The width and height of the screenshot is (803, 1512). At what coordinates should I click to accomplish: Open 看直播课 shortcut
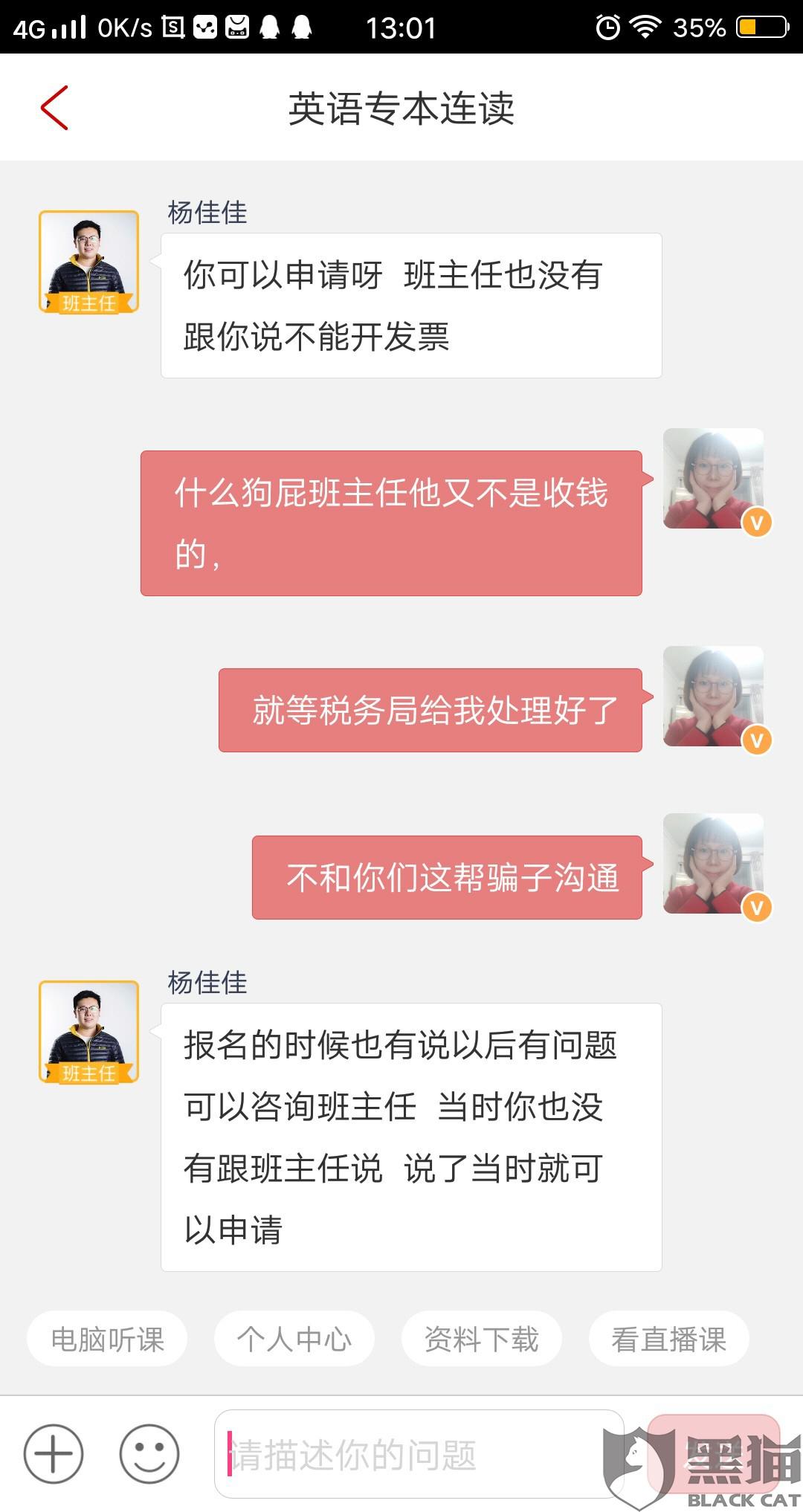(x=669, y=1339)
